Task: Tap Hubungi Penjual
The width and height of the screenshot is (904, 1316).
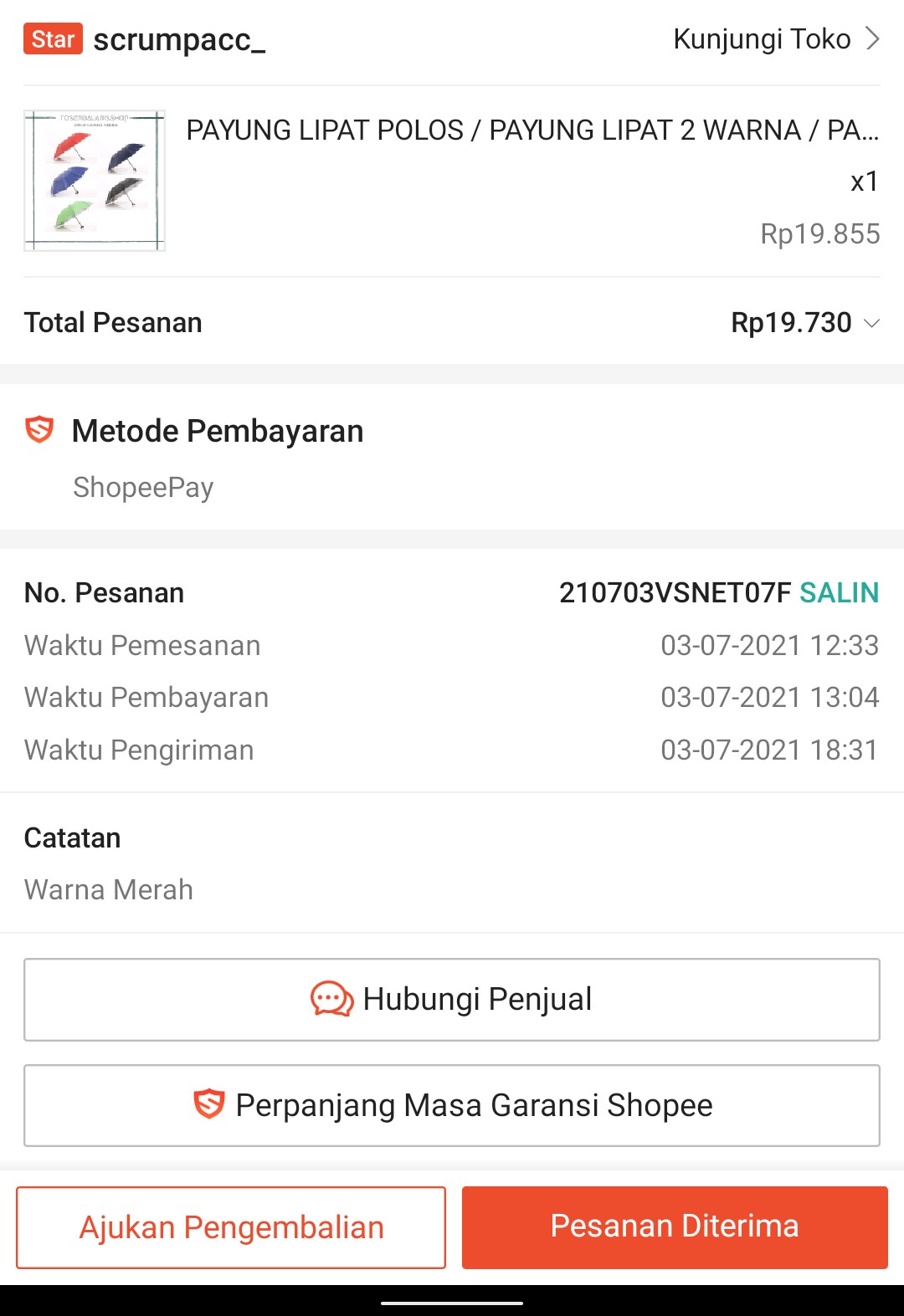Action: pyautogui.click(x=452, y=999)
